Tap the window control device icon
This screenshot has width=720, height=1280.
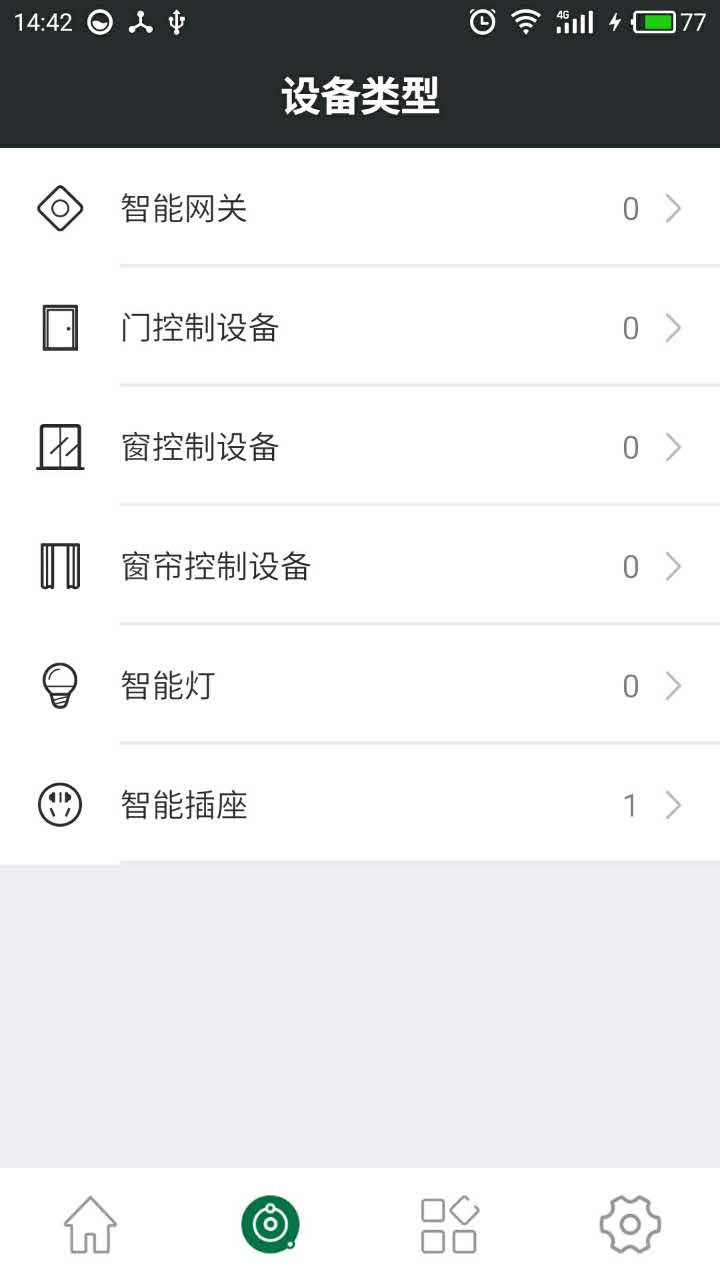click(60, 447)
